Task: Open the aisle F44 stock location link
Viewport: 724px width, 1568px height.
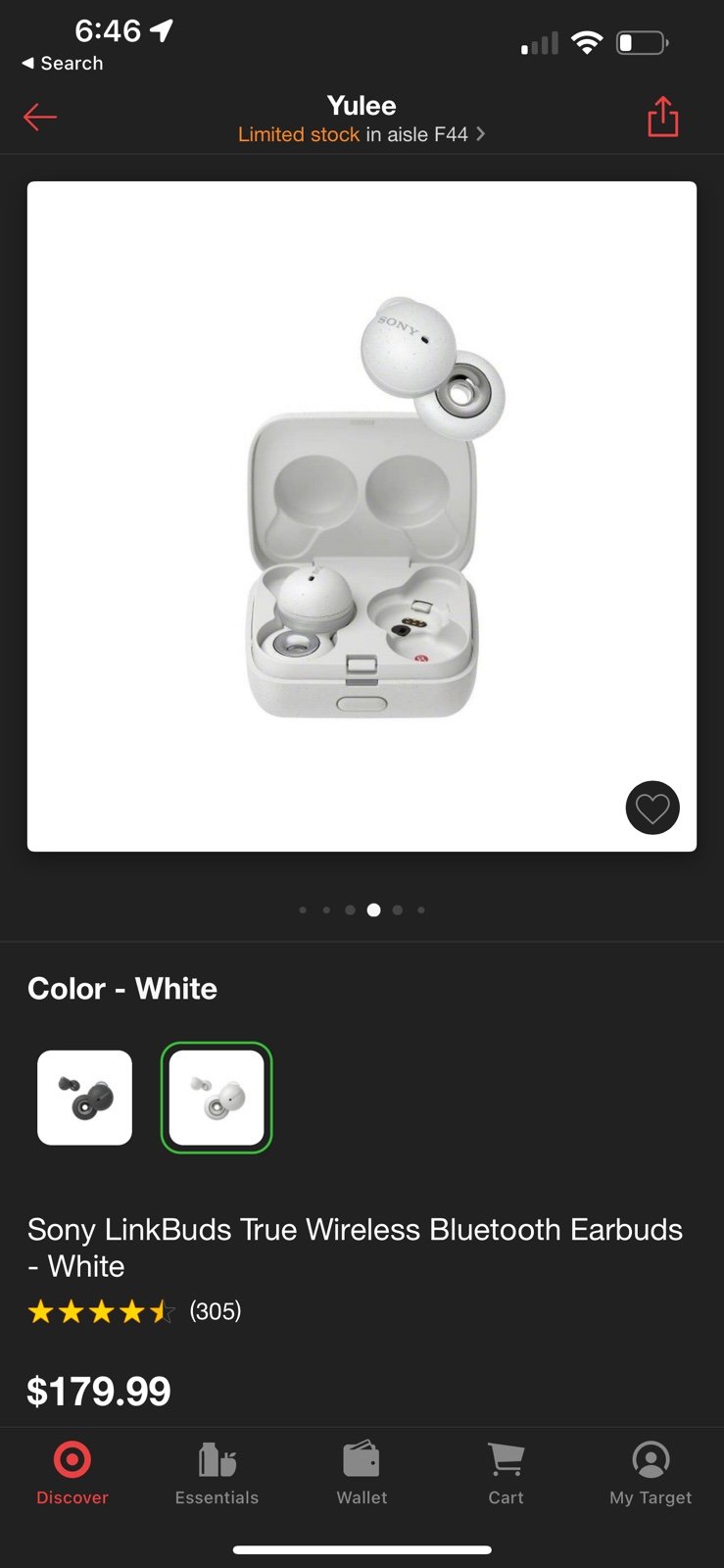Action: pyautogui.click(x=362, y=134)
